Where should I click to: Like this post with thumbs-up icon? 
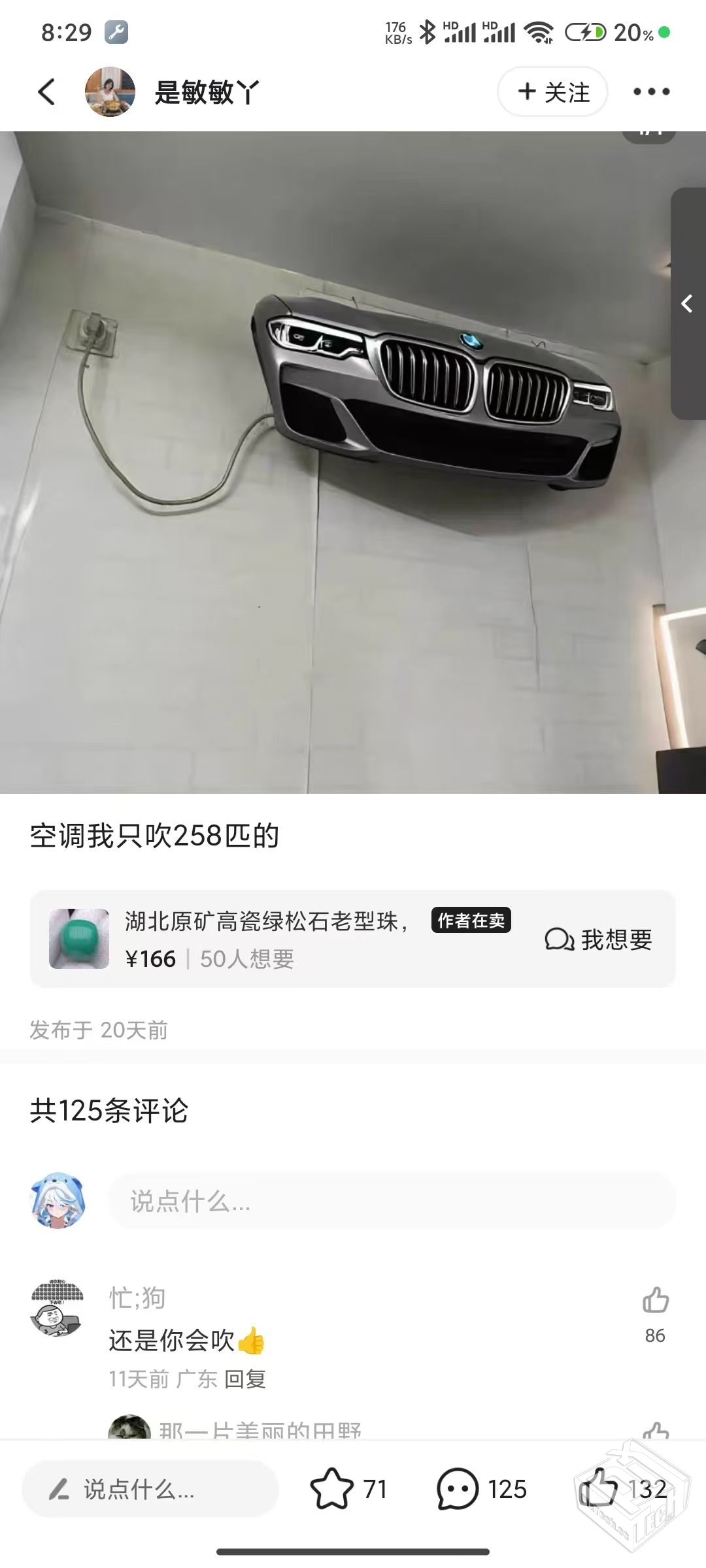tap(599, 1489)
